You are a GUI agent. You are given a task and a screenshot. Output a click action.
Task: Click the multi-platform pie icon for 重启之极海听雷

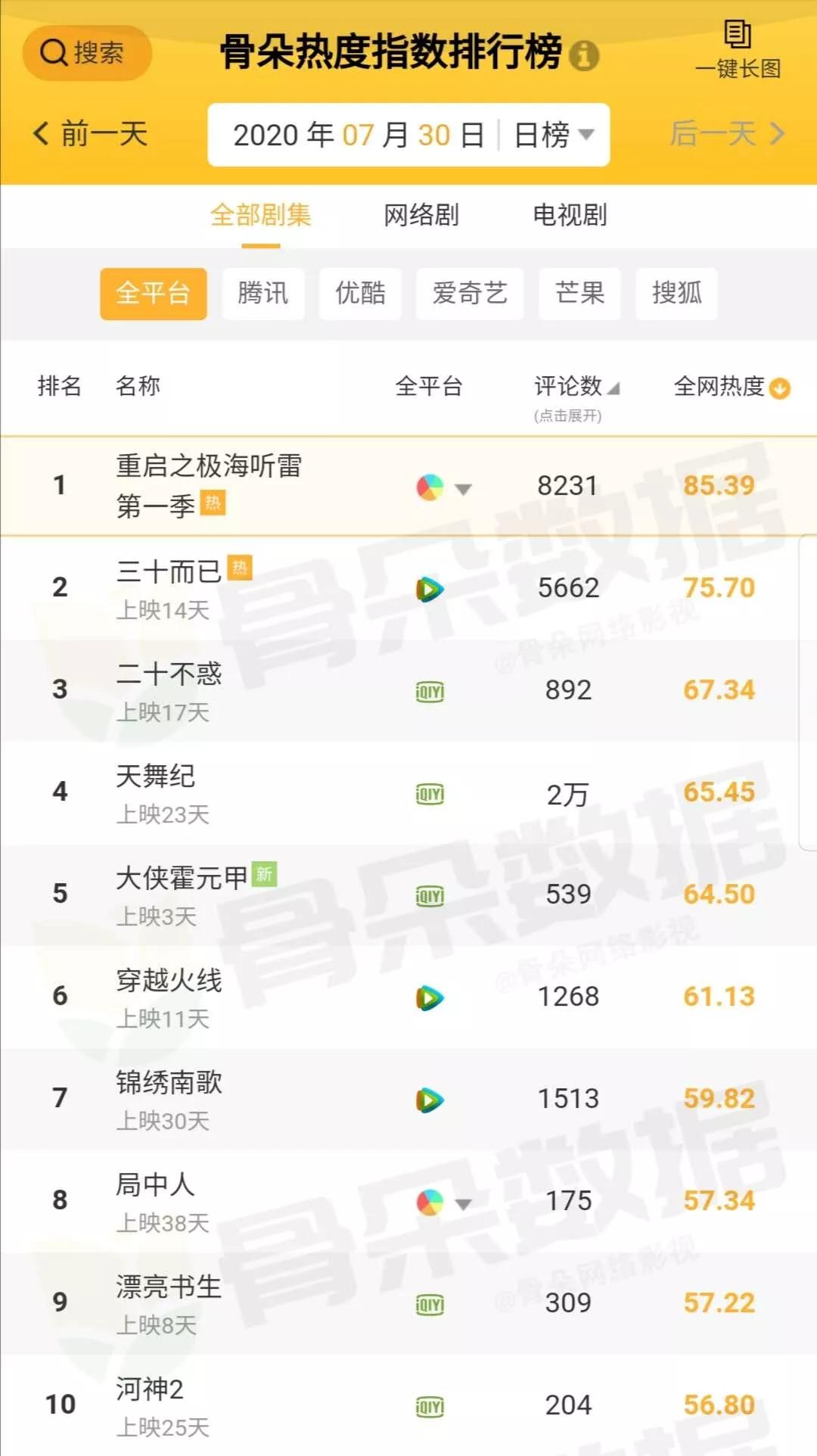428,485
